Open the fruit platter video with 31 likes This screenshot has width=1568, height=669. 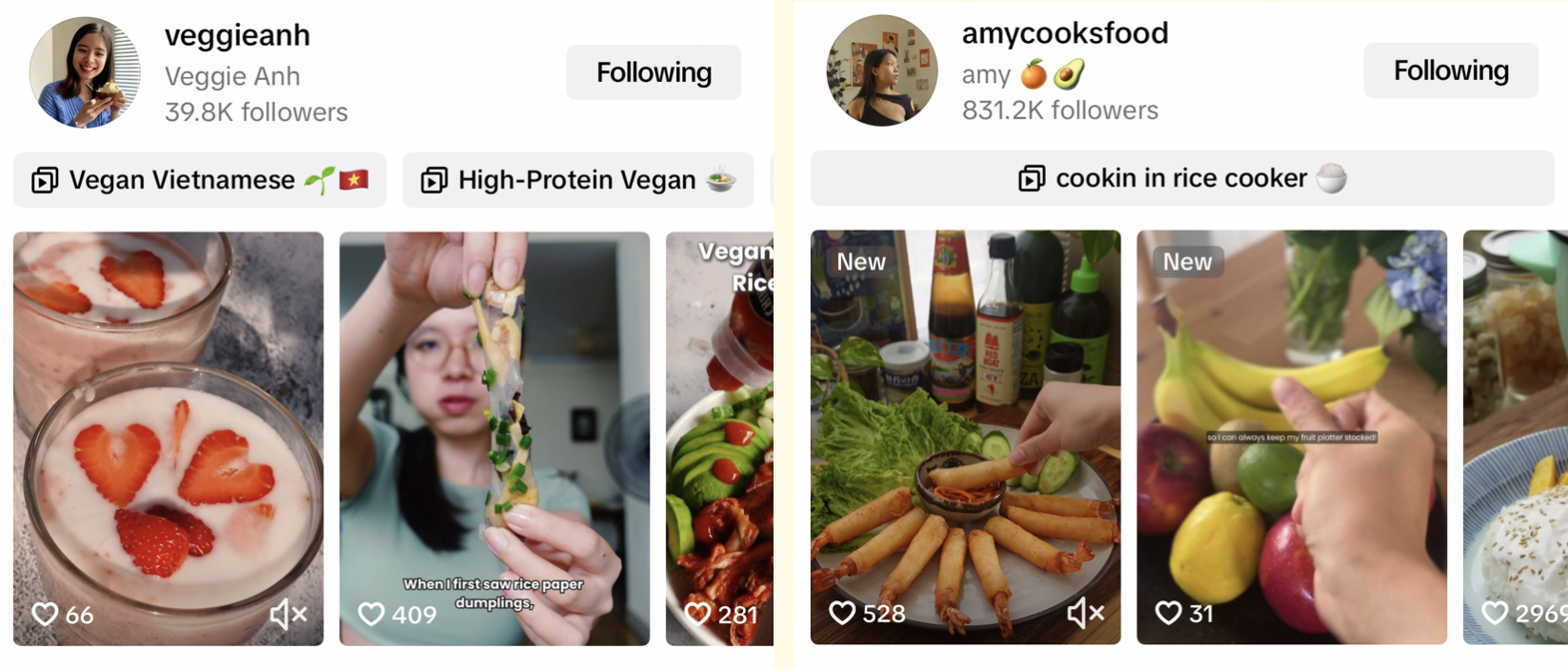coord(1291,419)
